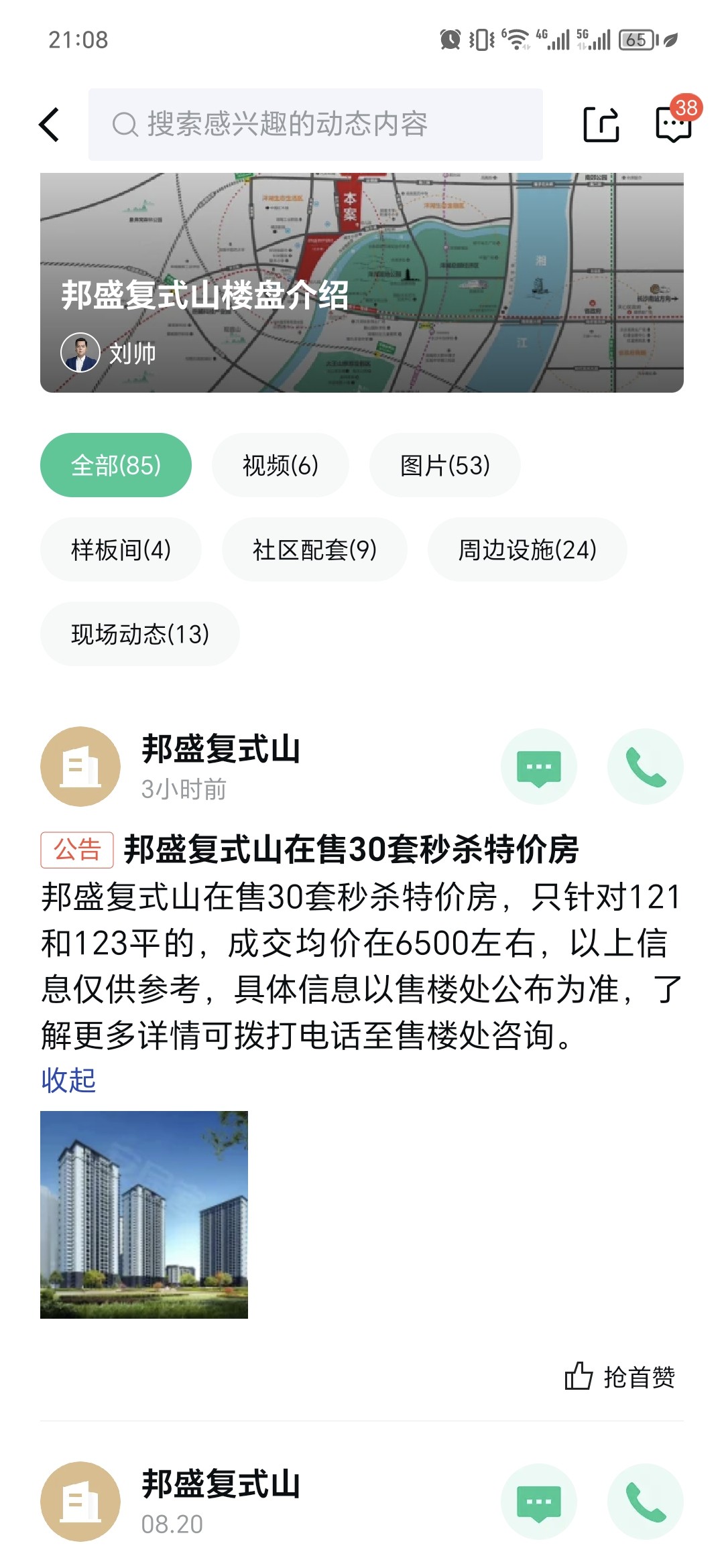This screenshot has width=724, height=1568.
Task: Collapse the announcement with 收起
Action: [68, 1080]
